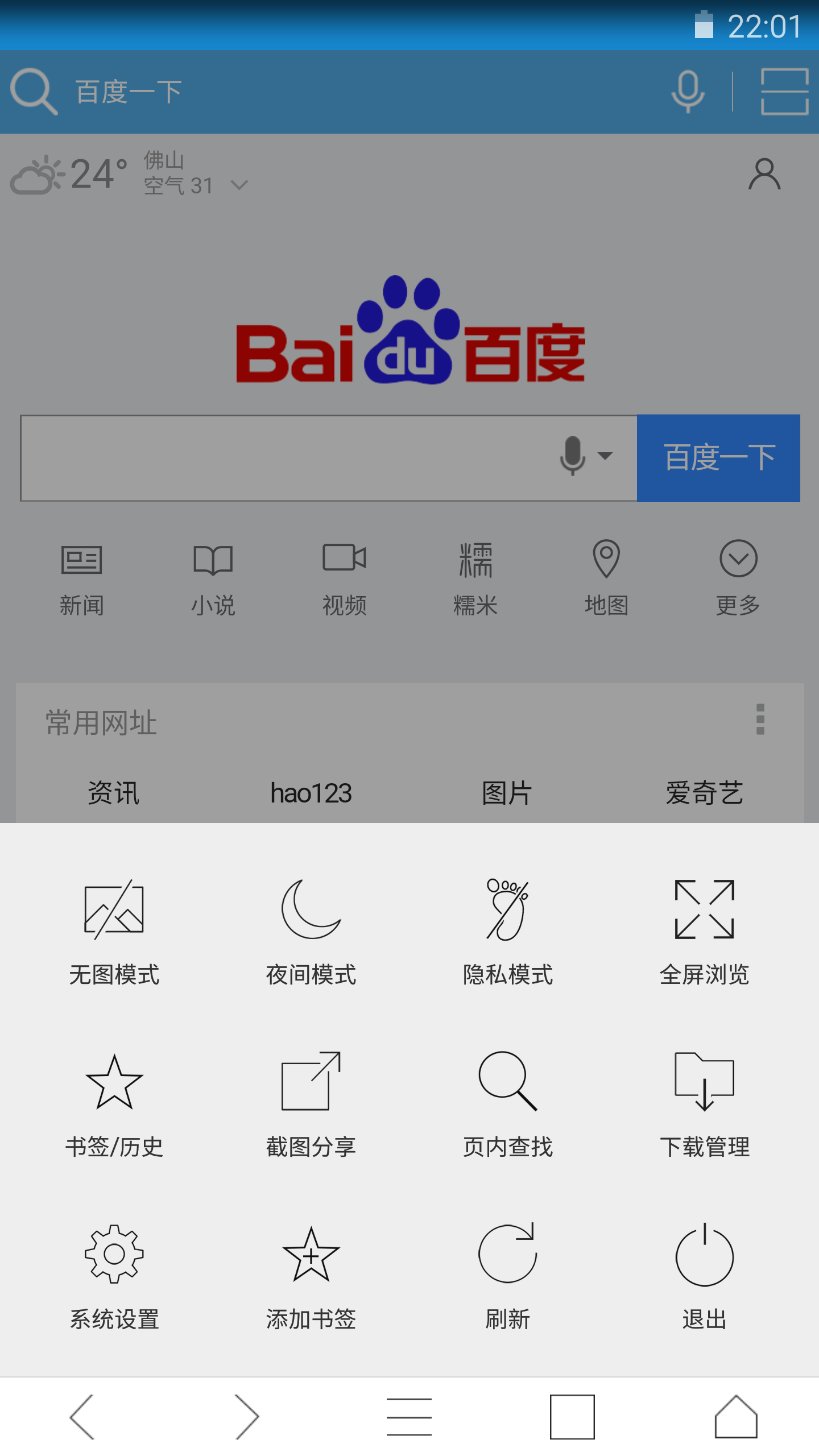Start voice search from top bar microphone

pos(688,92)
